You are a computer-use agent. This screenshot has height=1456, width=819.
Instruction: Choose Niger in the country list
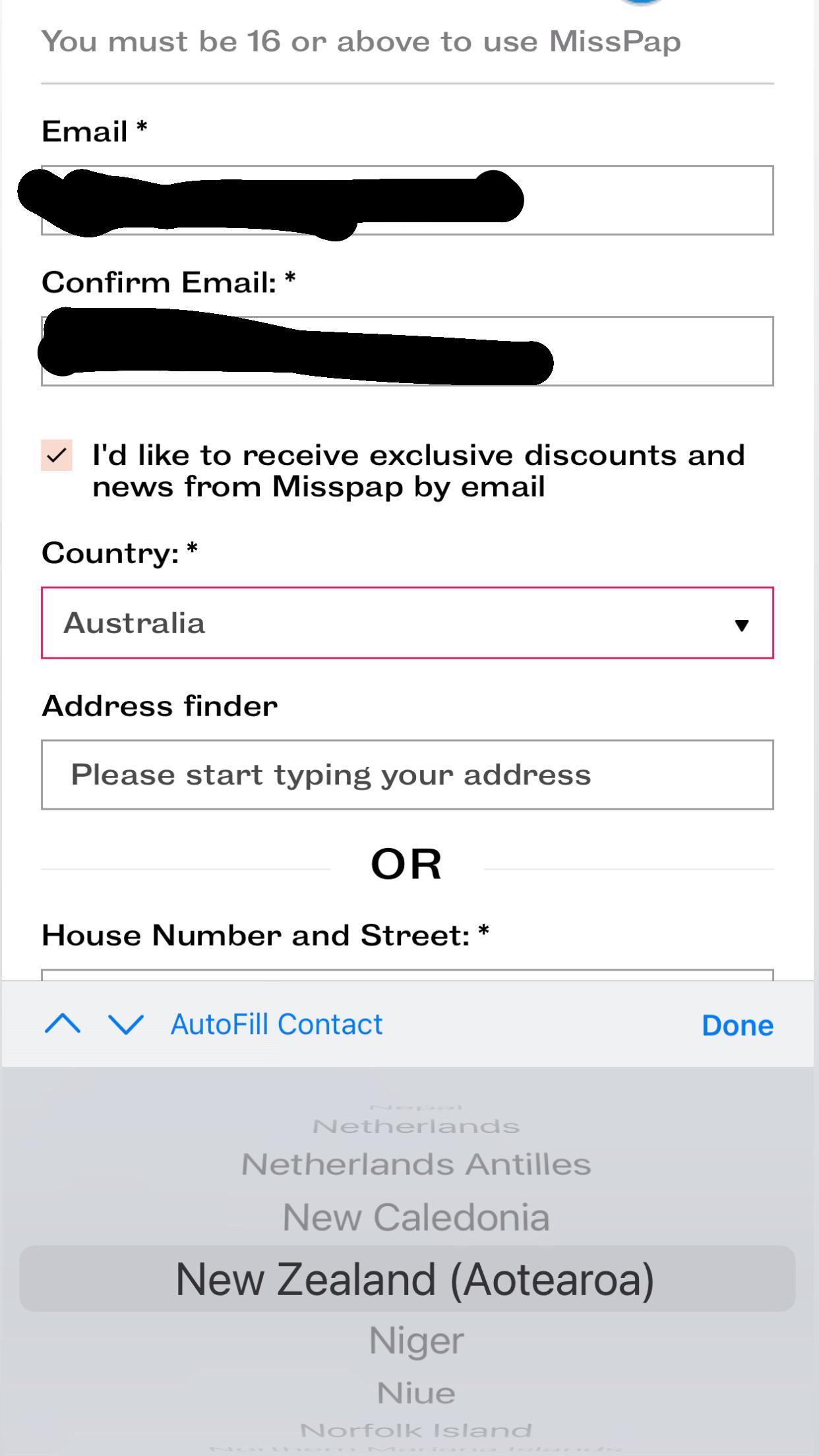click(x=415, y=1339)
